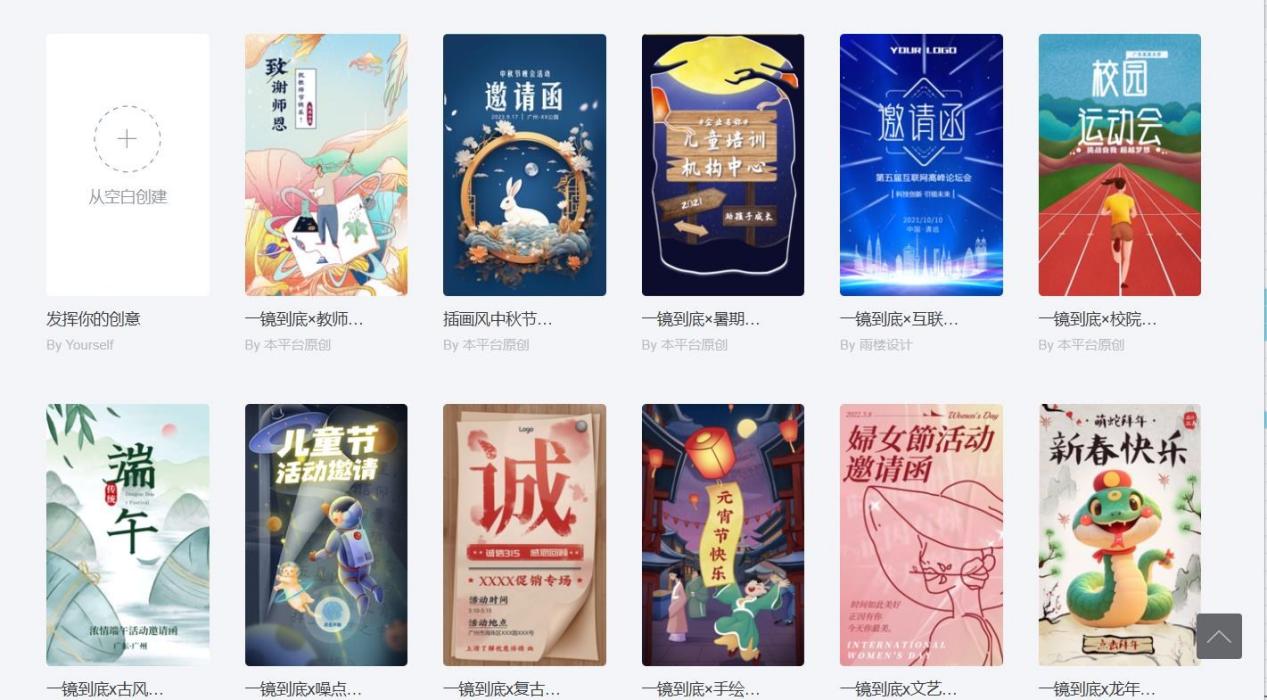Viewport: 1267px width, 700px height.
Task: Choose the 校园运动会 template
Action: click(x=1119, y=165)
